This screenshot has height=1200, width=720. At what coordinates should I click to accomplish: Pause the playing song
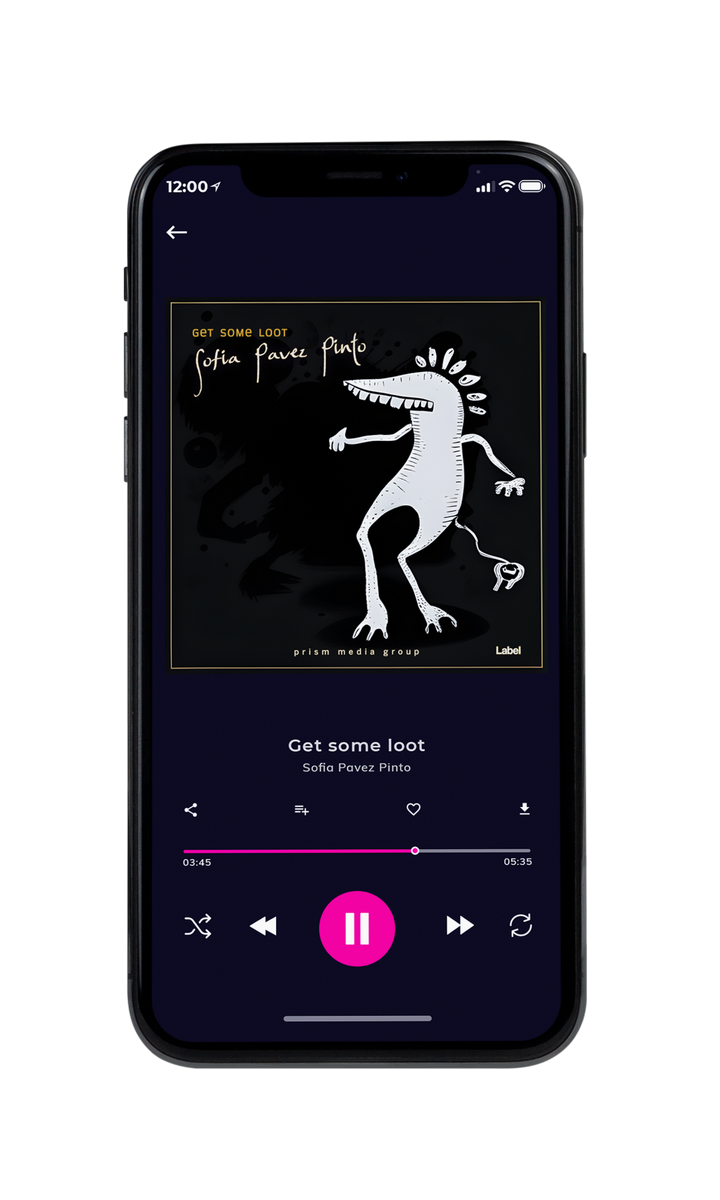pos(357,928)
